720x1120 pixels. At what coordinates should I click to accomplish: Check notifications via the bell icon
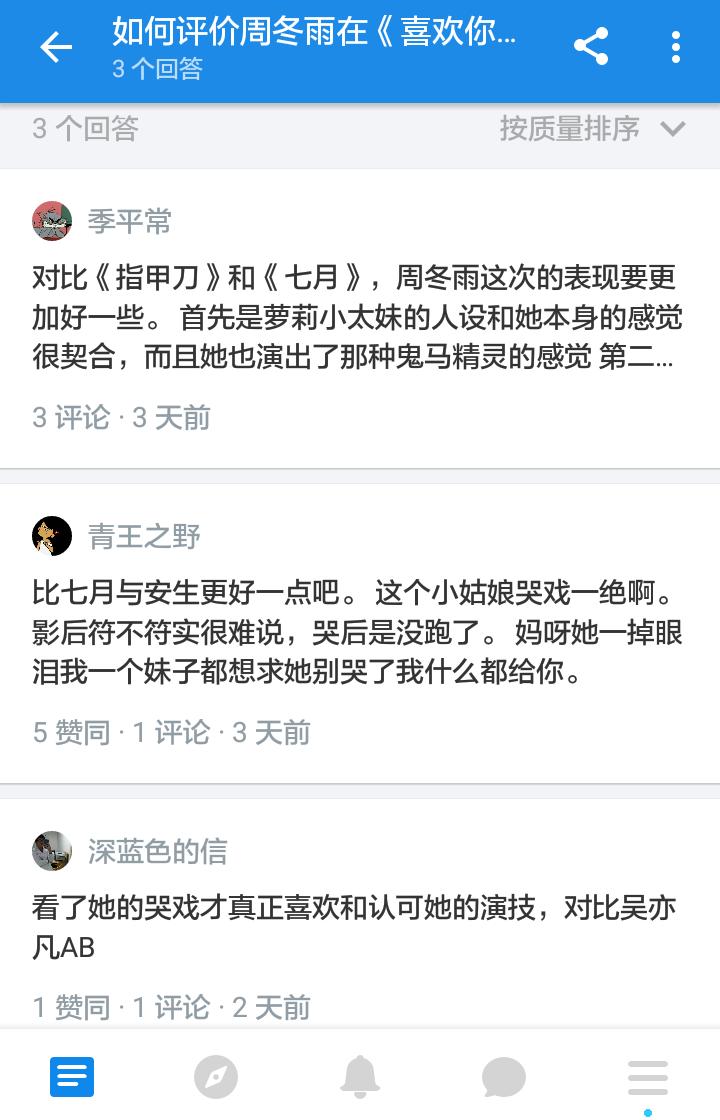point(360,1077)
